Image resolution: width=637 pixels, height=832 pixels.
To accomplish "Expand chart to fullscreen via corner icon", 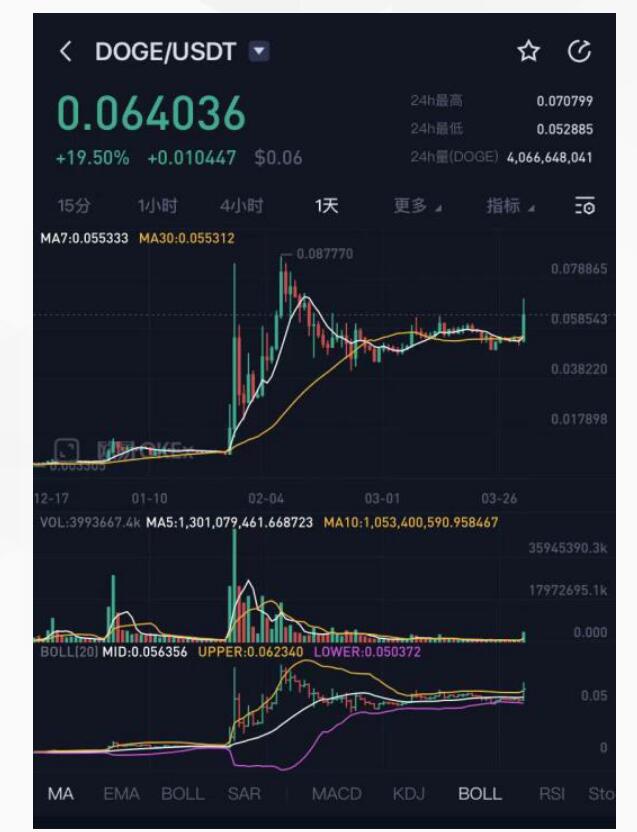I will pos(66,450).
